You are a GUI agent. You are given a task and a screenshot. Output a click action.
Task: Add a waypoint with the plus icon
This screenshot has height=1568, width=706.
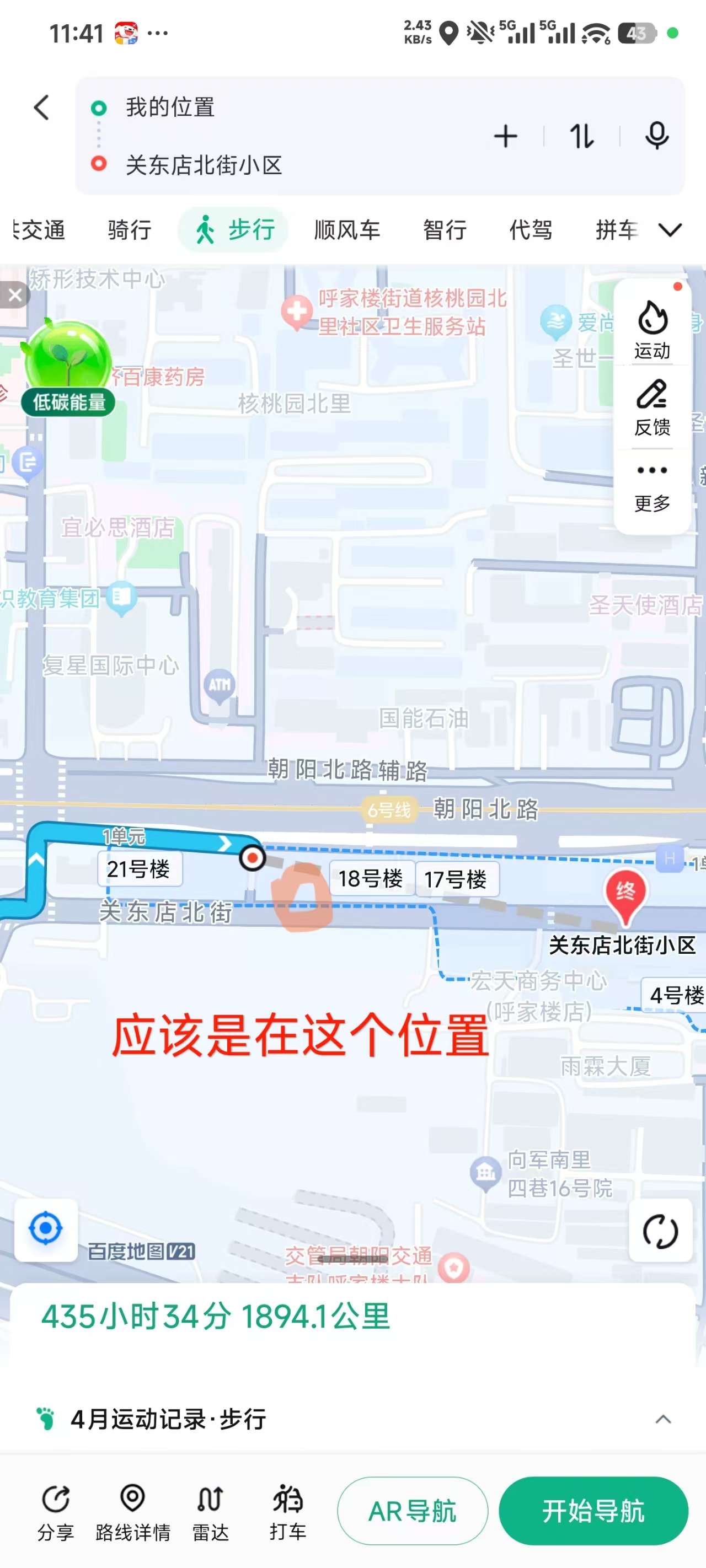coord(505,136)
